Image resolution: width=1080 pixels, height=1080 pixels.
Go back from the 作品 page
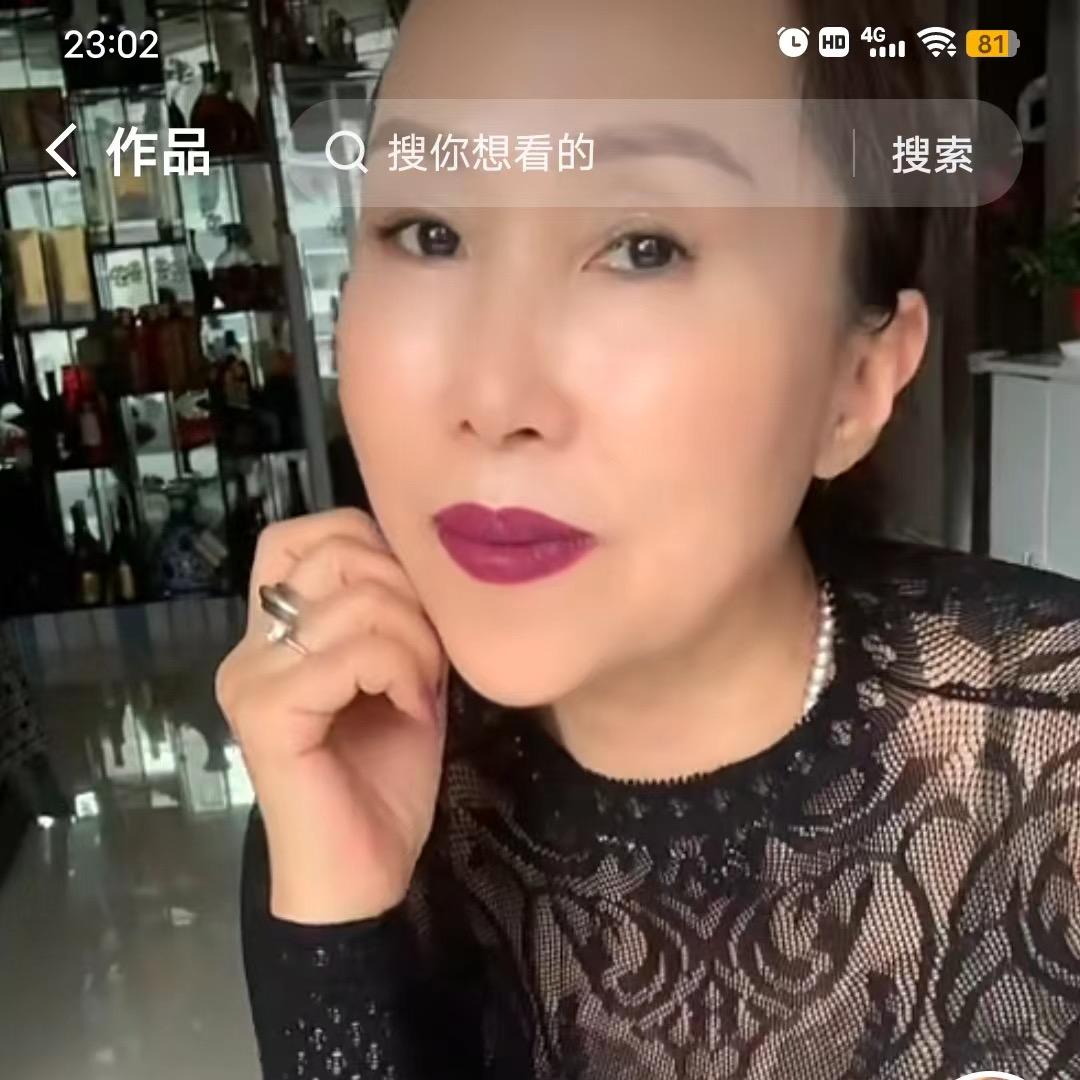62,150
